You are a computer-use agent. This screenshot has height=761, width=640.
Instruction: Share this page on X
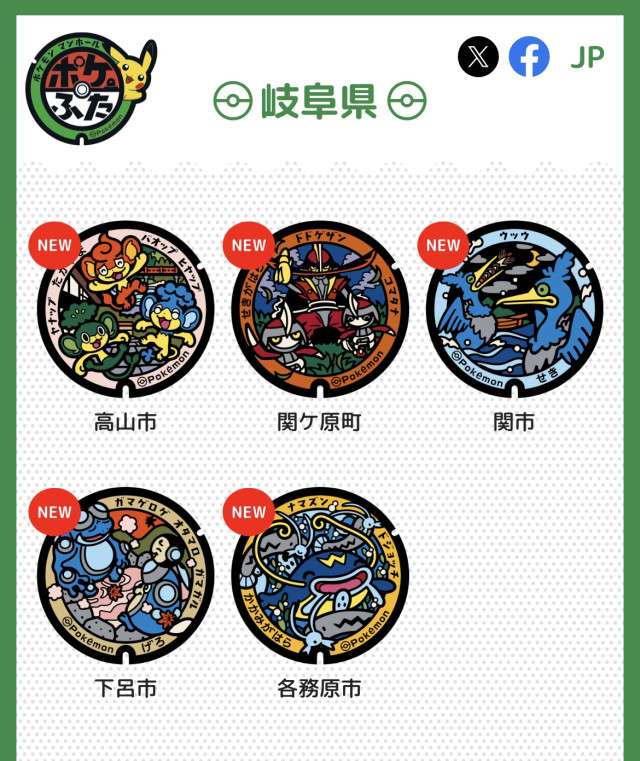click(478, 57)
